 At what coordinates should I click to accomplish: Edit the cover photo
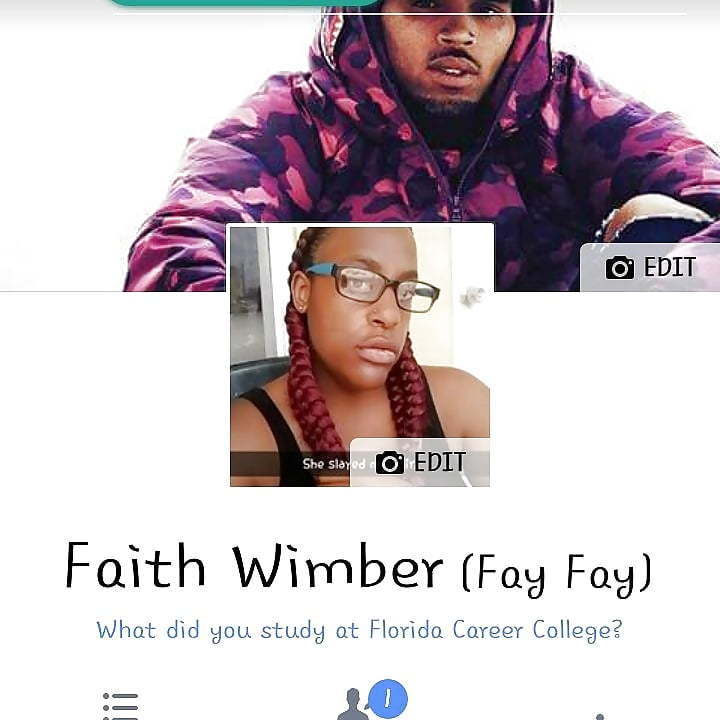click(x=650, y=267)
